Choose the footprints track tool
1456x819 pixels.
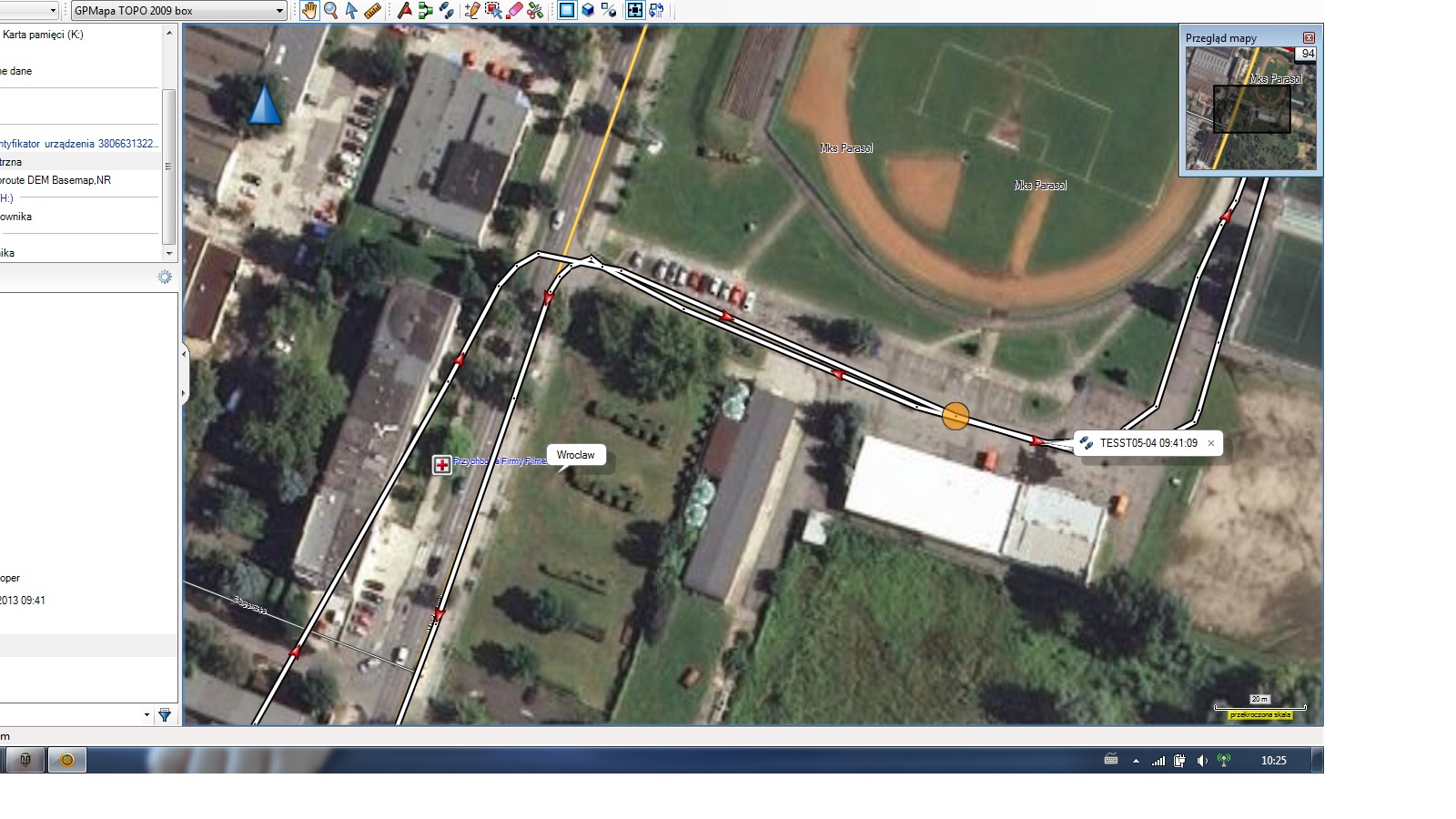[446, 11]
